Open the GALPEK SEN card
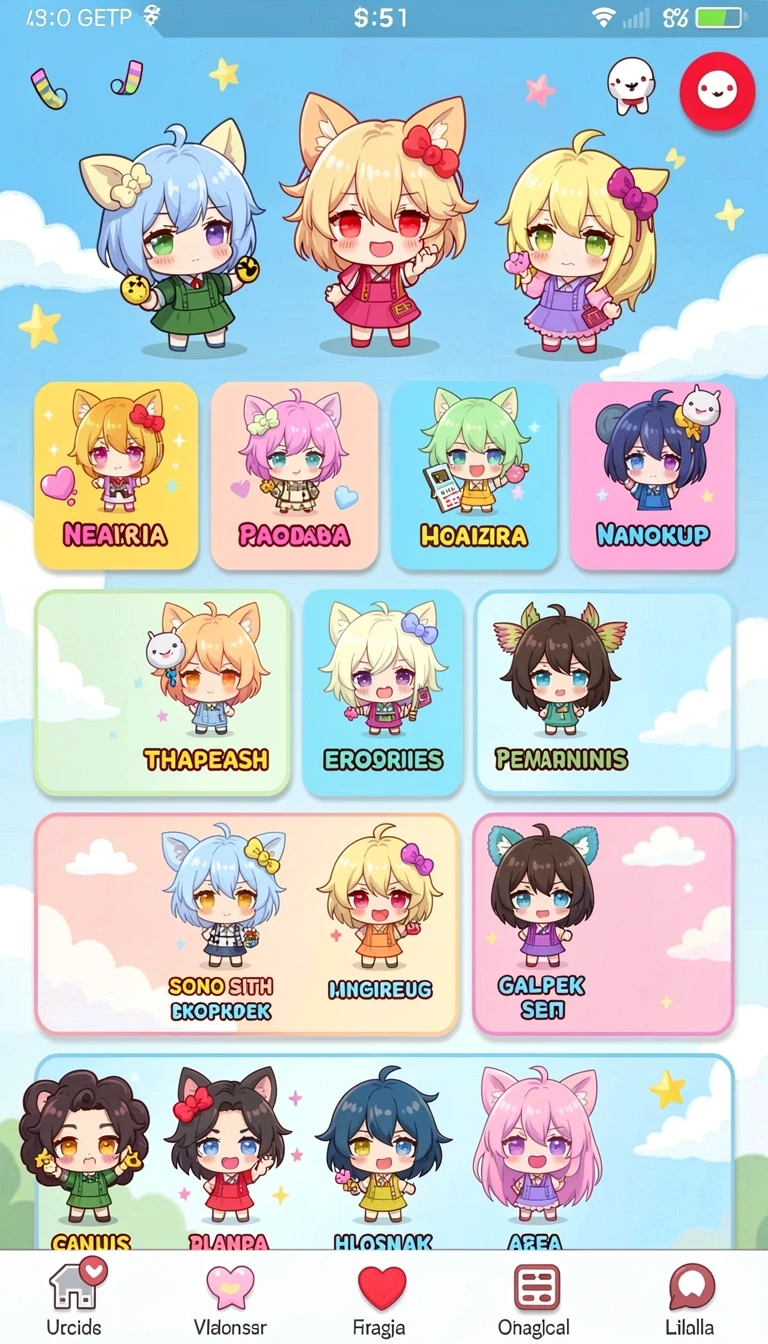Viewport: 768px width, 1344px height. pos(603,924)
